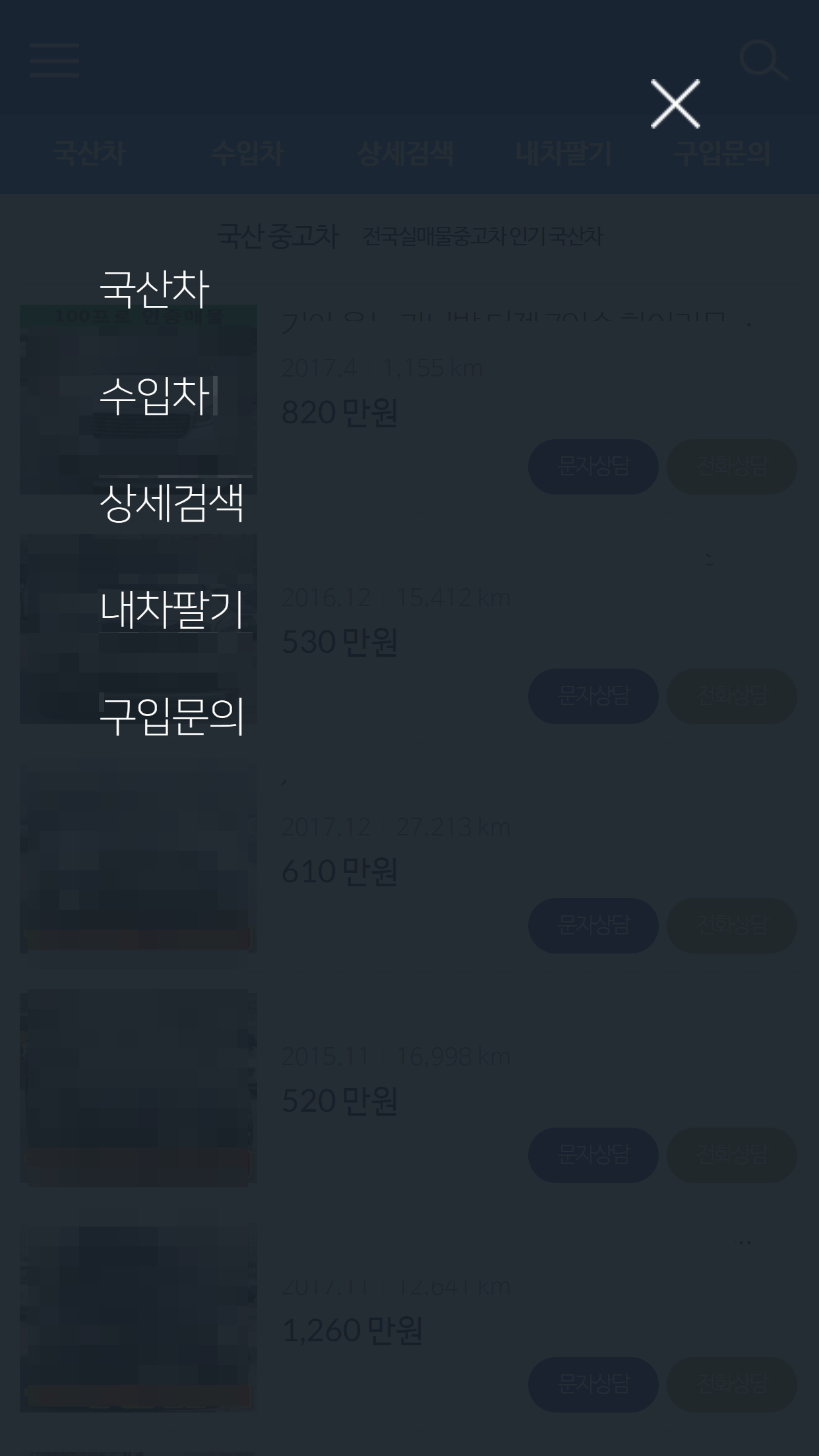
Task: Choose 구입문의 from the overlay menu
Action: click(172, 716)
